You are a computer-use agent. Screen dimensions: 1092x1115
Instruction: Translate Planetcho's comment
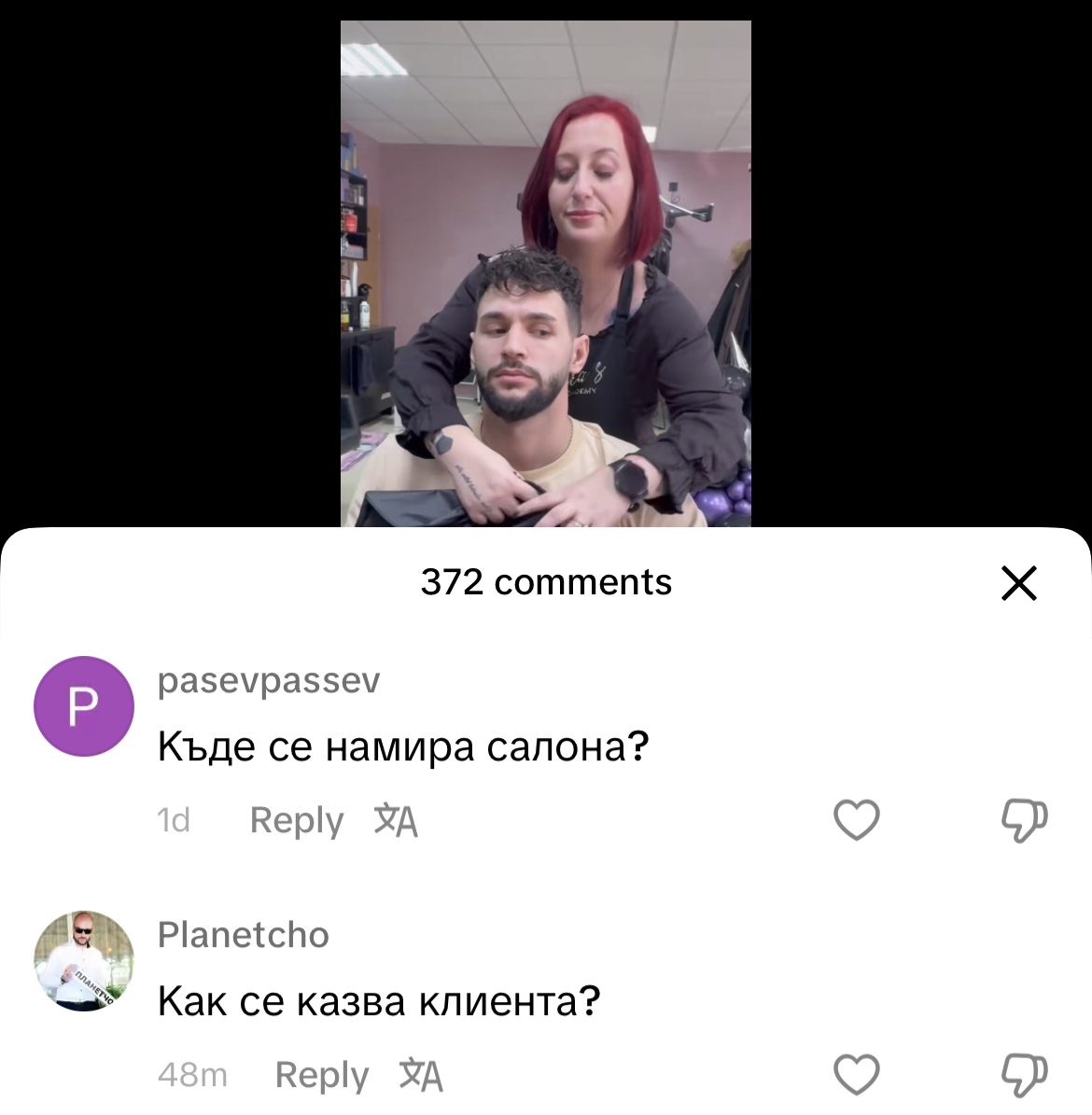point(421,1075)
